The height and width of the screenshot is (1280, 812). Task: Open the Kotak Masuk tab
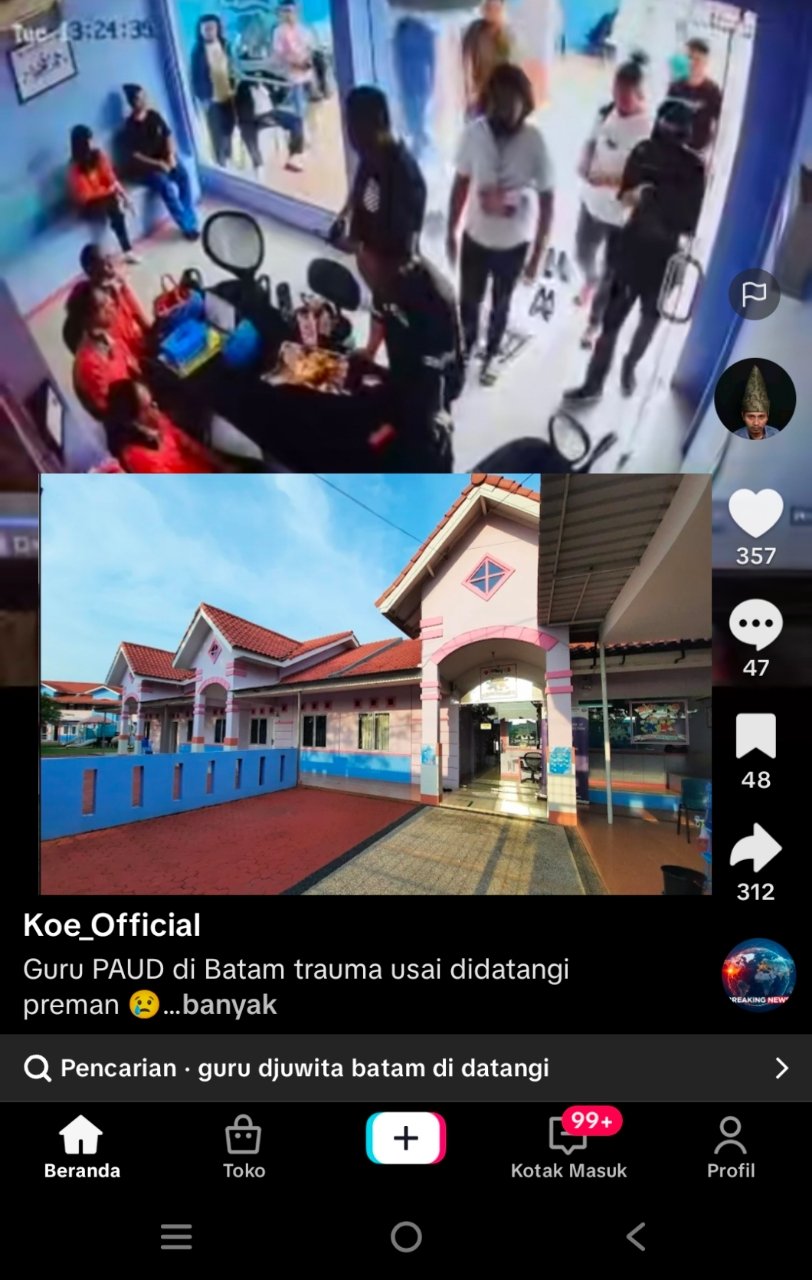click(x=568, y=1147)
